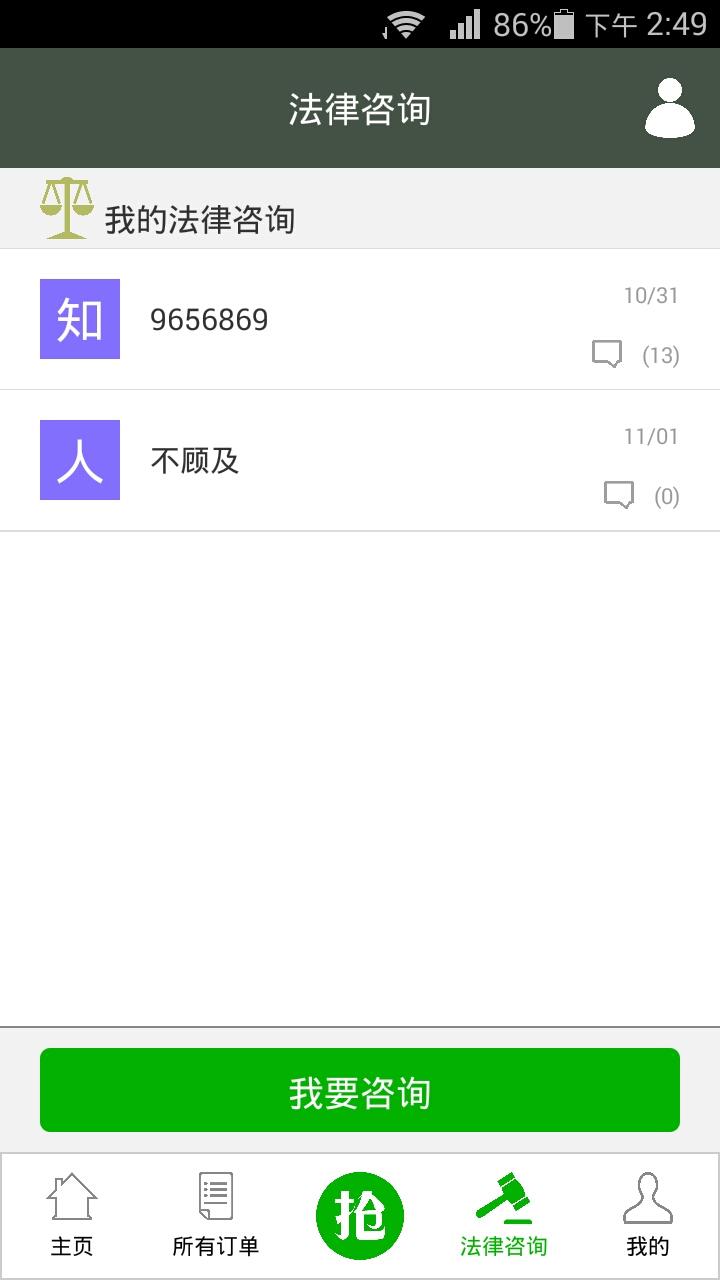Switch to the 主页 tab

click(71, 1245)
